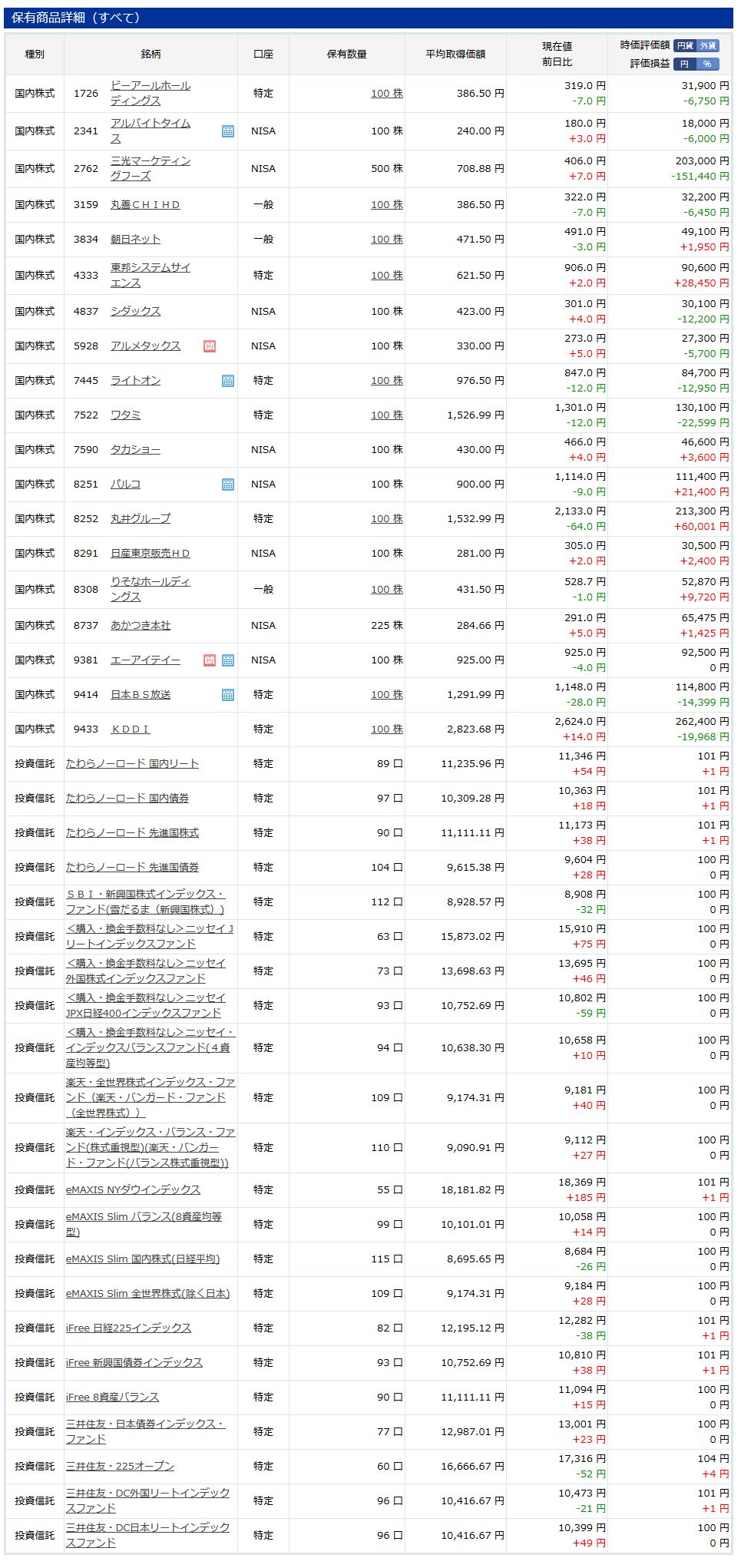Image resolution: width=741 pixels, height=1568 pixels.
Task: Open ワタミ stock details
Action: point(126,415)
